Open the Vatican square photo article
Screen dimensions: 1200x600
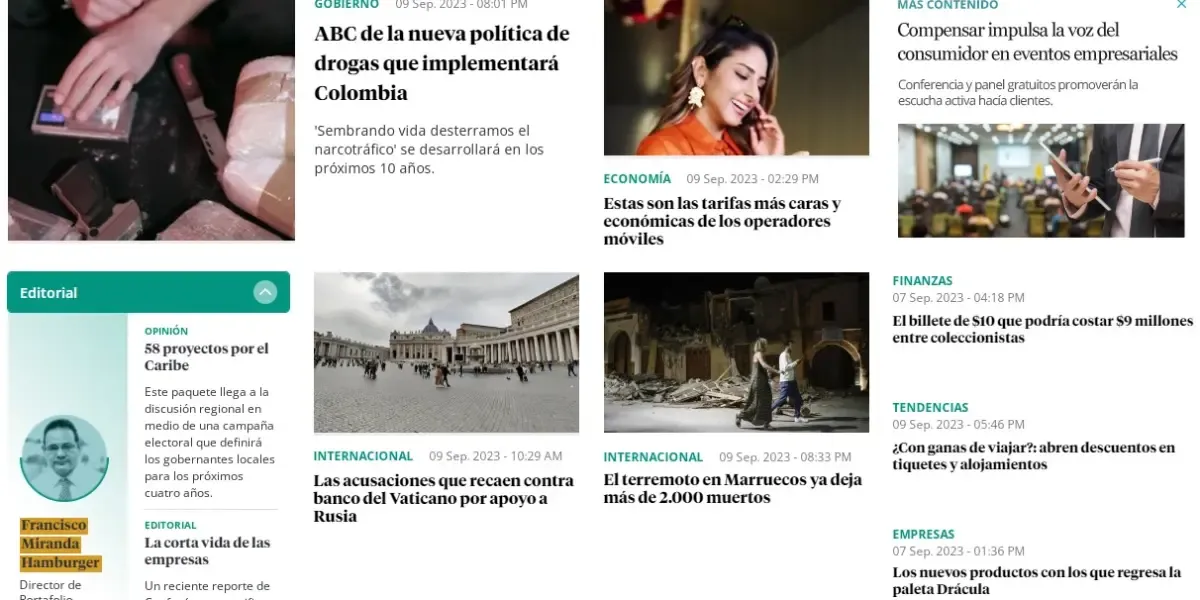(446, 352)
